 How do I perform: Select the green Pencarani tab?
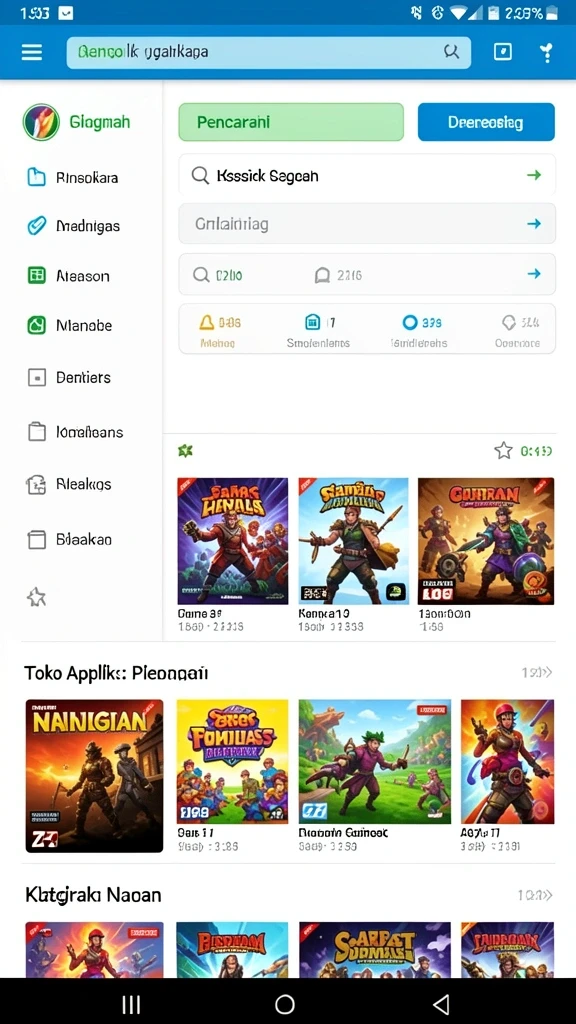(x=291, y=122)
